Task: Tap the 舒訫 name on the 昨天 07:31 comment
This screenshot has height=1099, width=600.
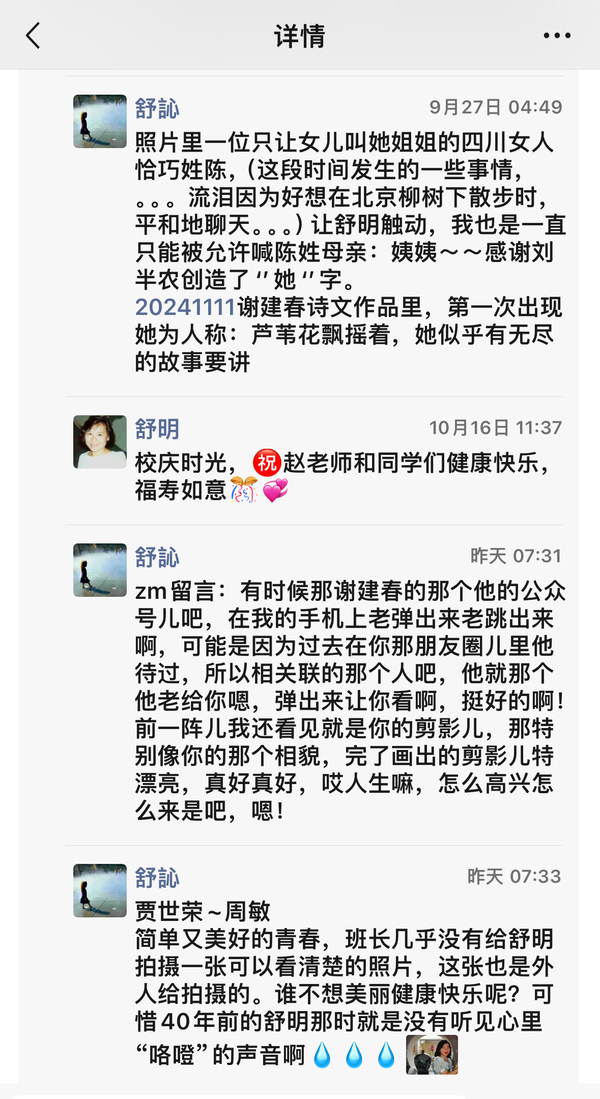Action: [x=157, y=557]
